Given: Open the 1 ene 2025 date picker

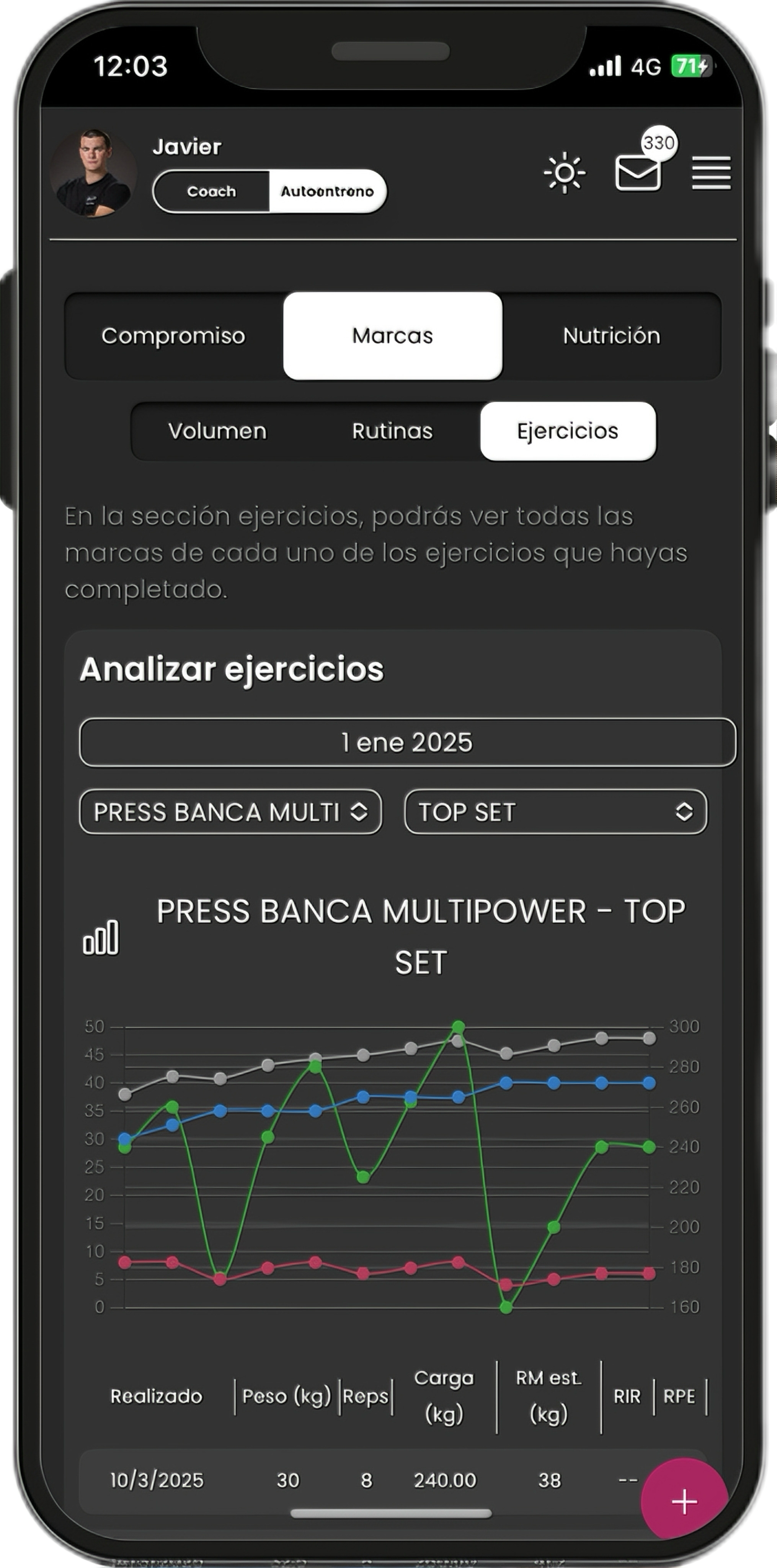Looking at the screenshot, I should point(407,743).
